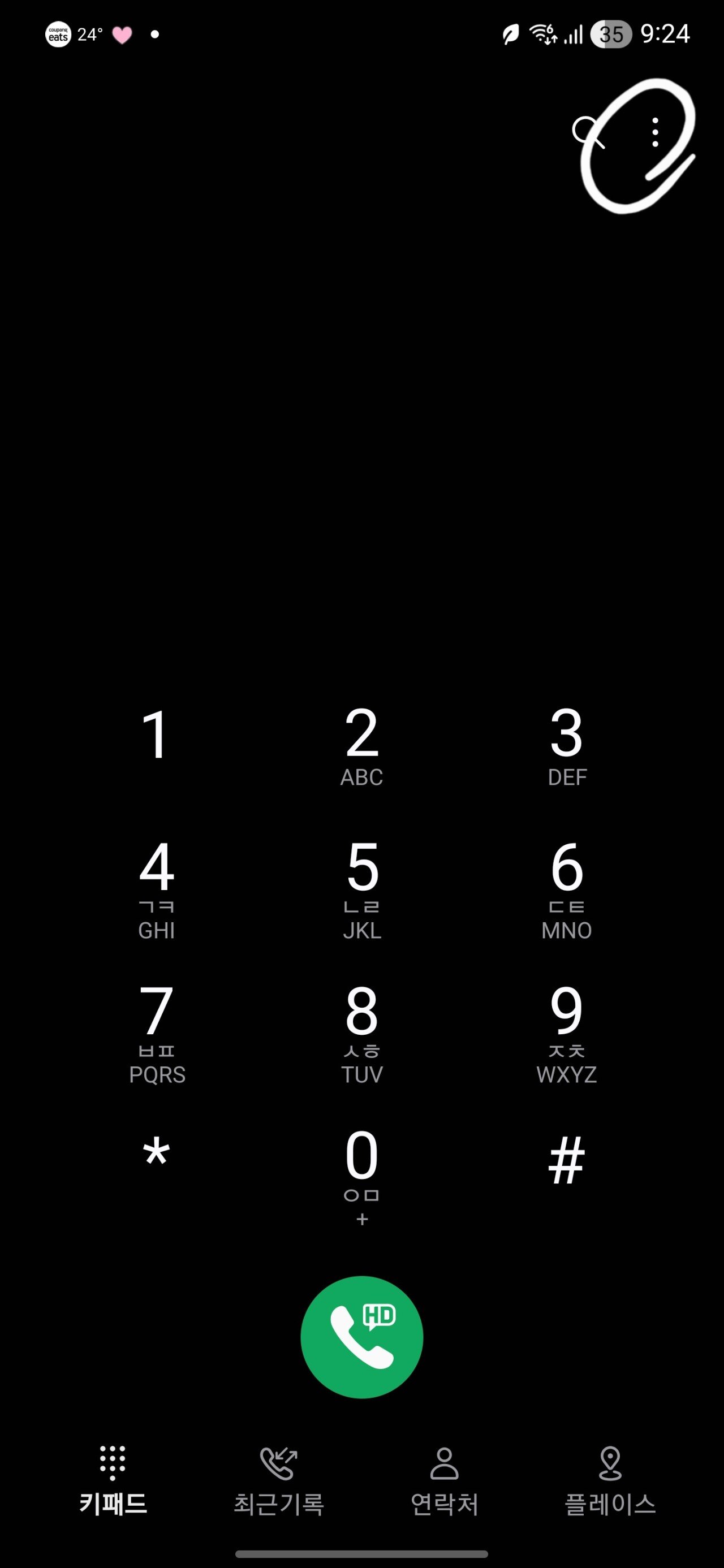The height and width of the screenshot is (1568, 724).
Task: Enter digit 2 ABC
Action: [x=361, y=746]
